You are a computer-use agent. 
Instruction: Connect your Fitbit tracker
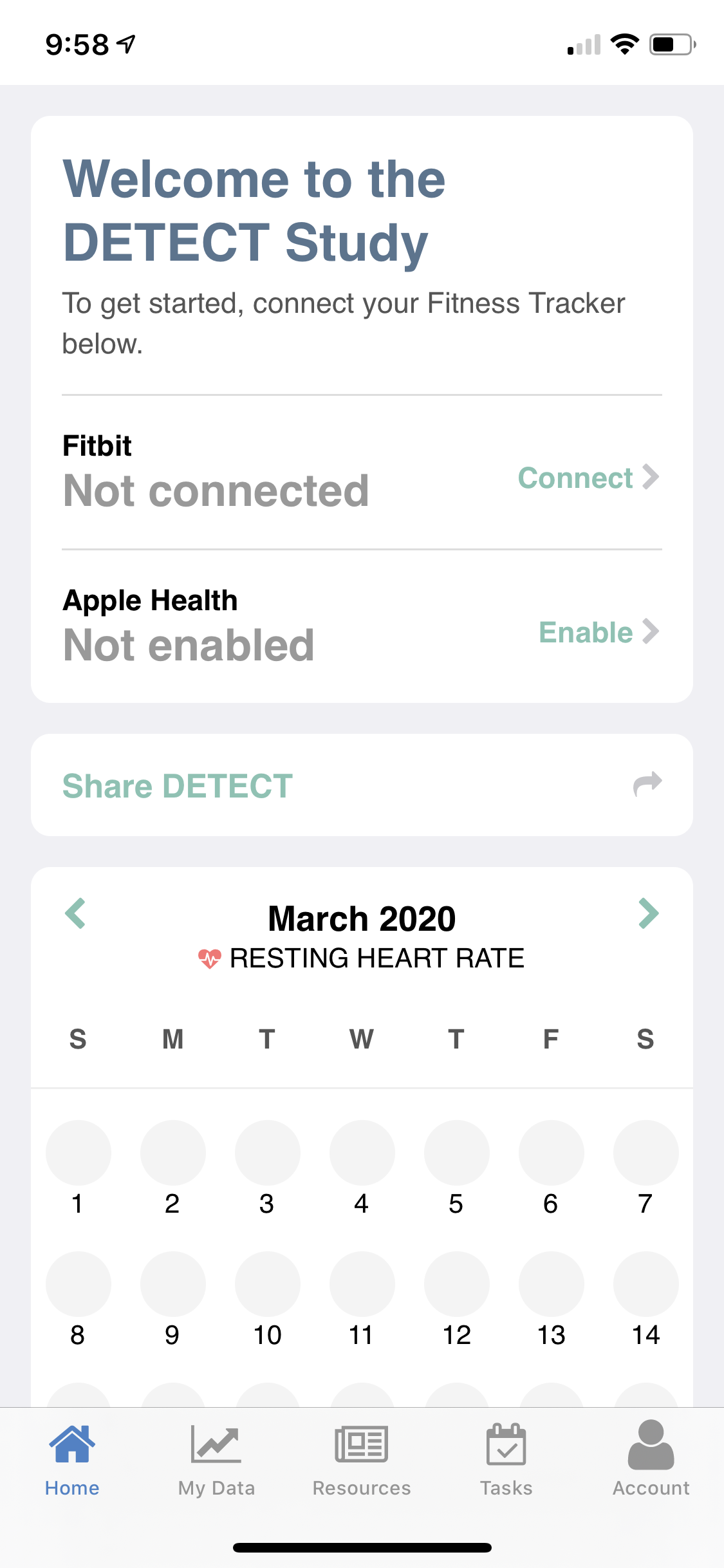click(588, 478)
